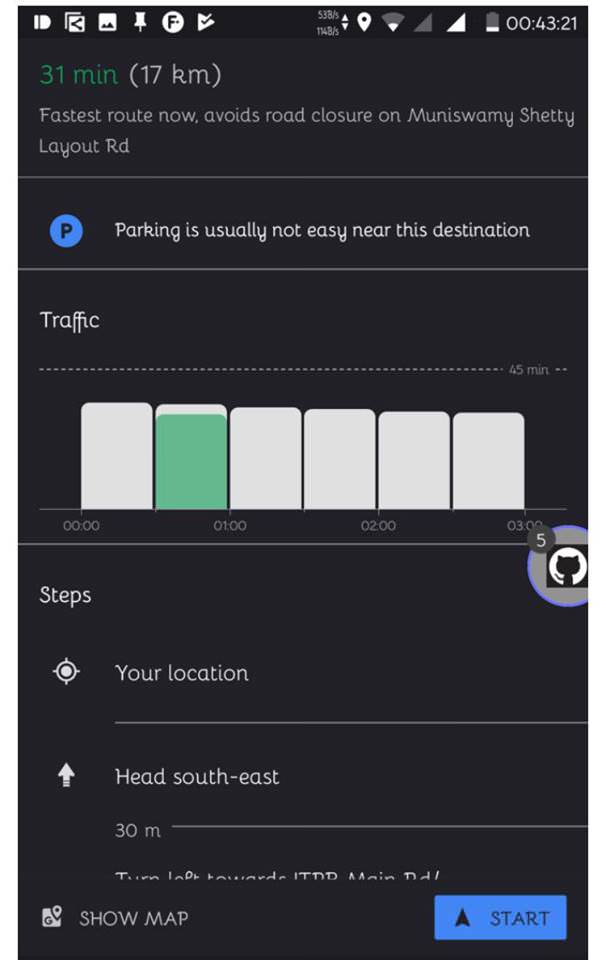Tap SHOW MAP to view the route
This screenshot has width=606, height=960.
tap(115, 918)
